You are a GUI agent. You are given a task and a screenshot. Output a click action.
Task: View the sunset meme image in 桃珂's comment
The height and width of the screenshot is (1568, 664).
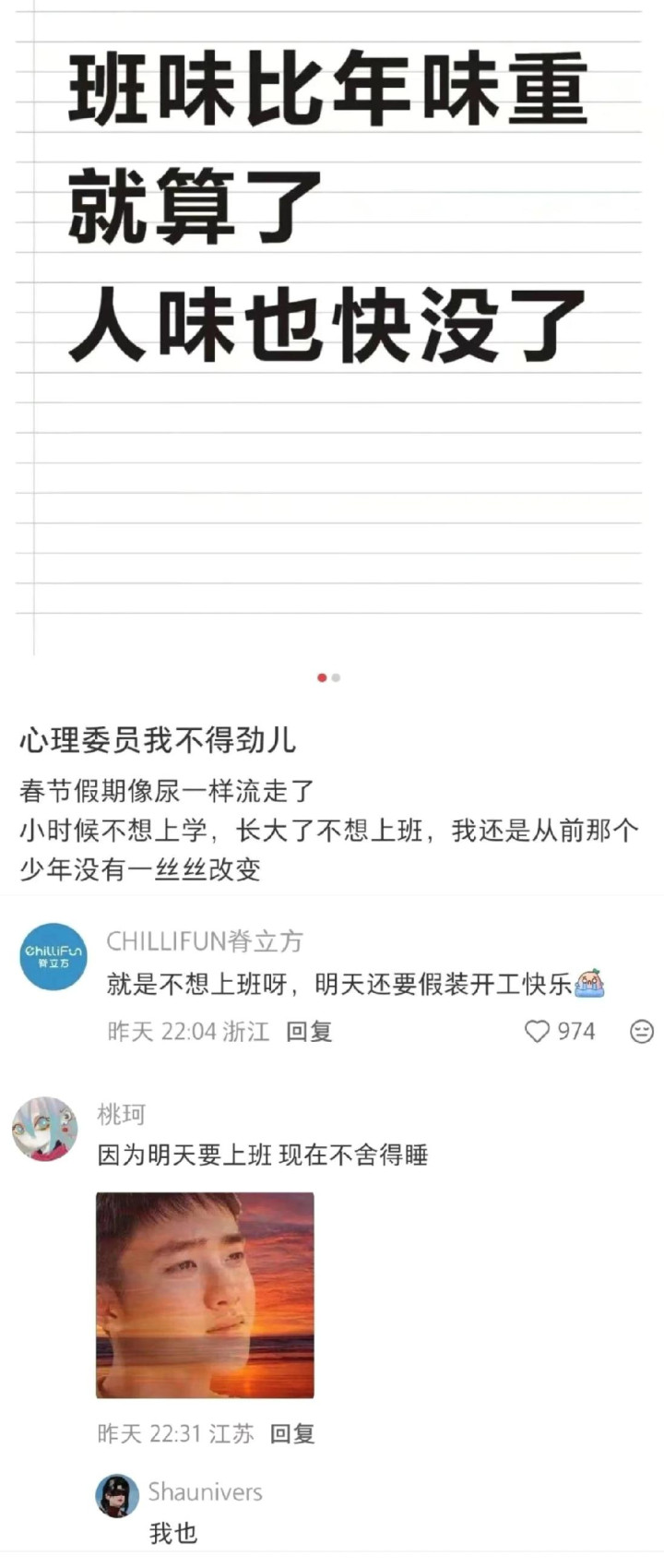[205, 1294]
